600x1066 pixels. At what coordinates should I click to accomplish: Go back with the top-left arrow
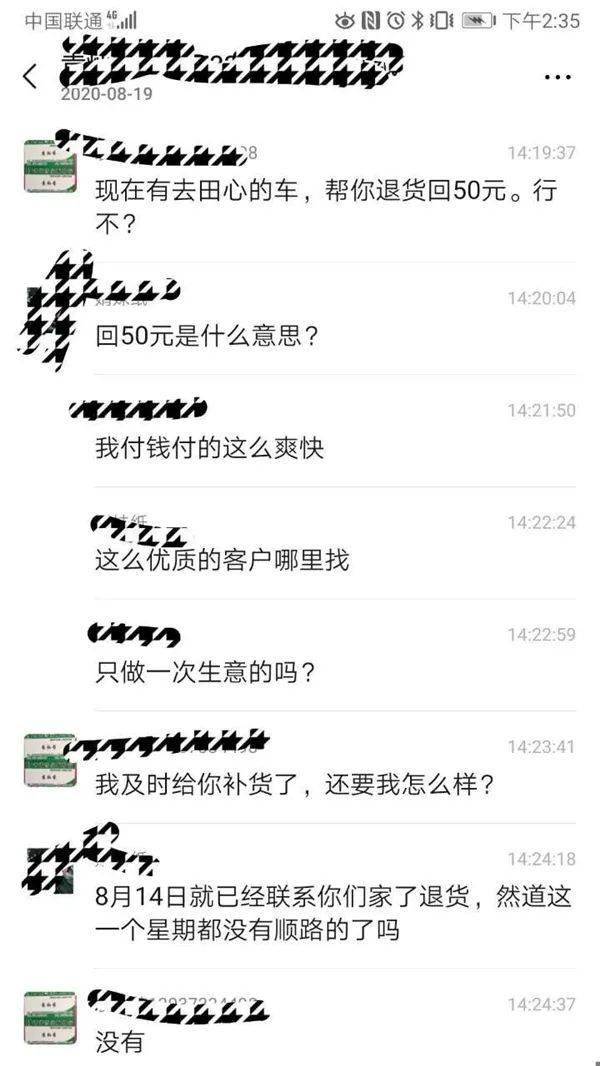pos(30,76)
